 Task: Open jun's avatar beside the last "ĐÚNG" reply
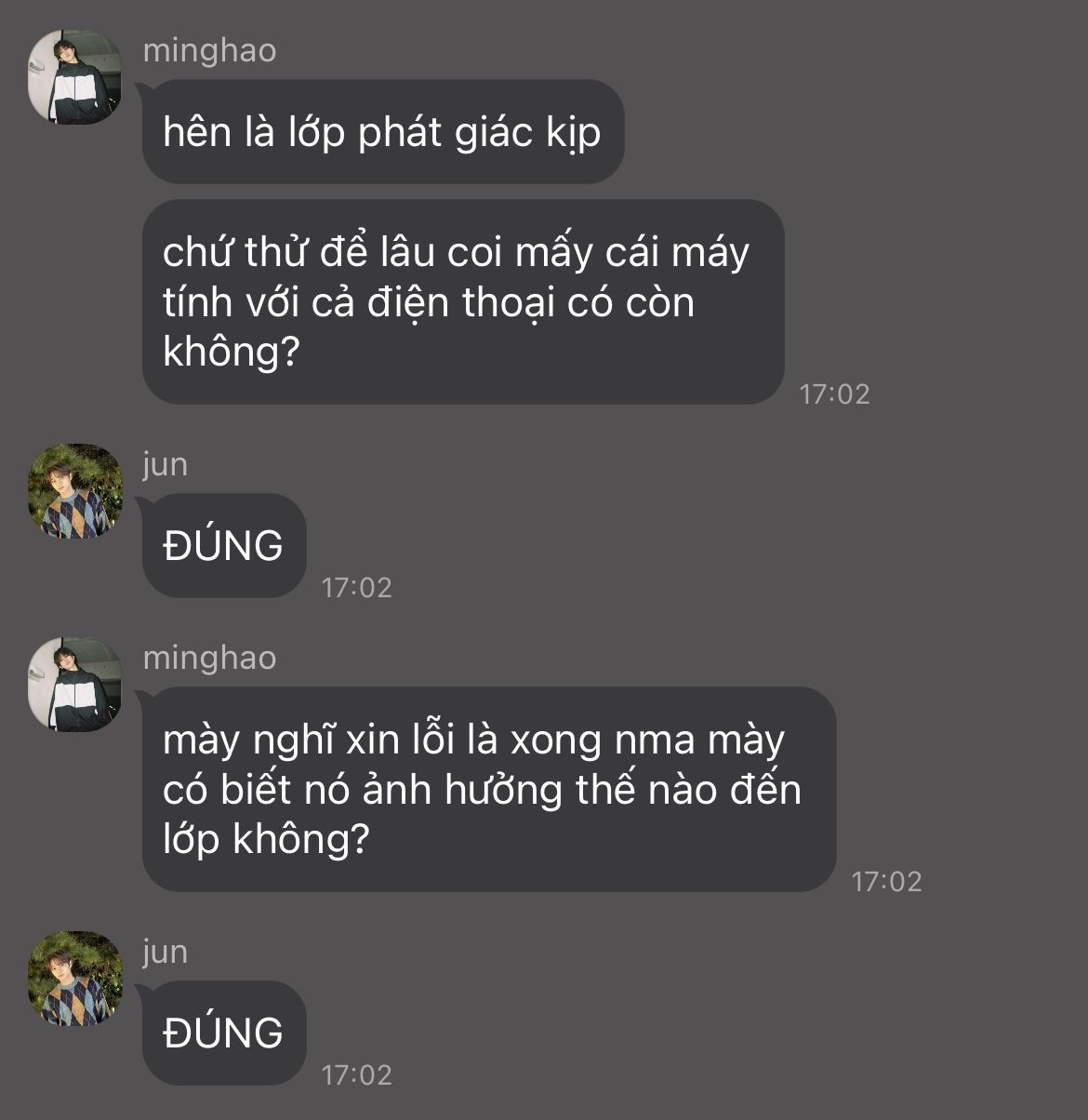(x=75, y=979)
